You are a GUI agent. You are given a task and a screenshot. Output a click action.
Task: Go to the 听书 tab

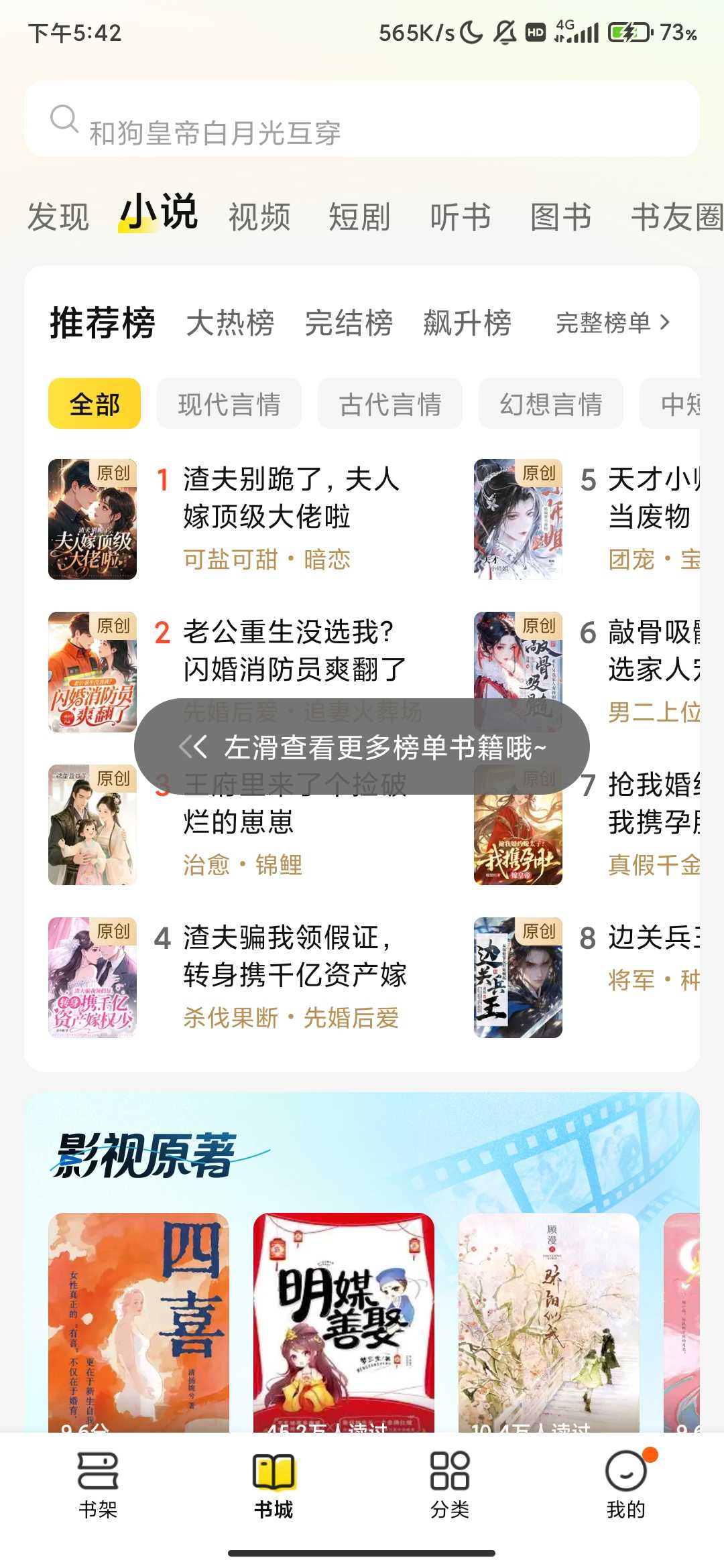461,217
